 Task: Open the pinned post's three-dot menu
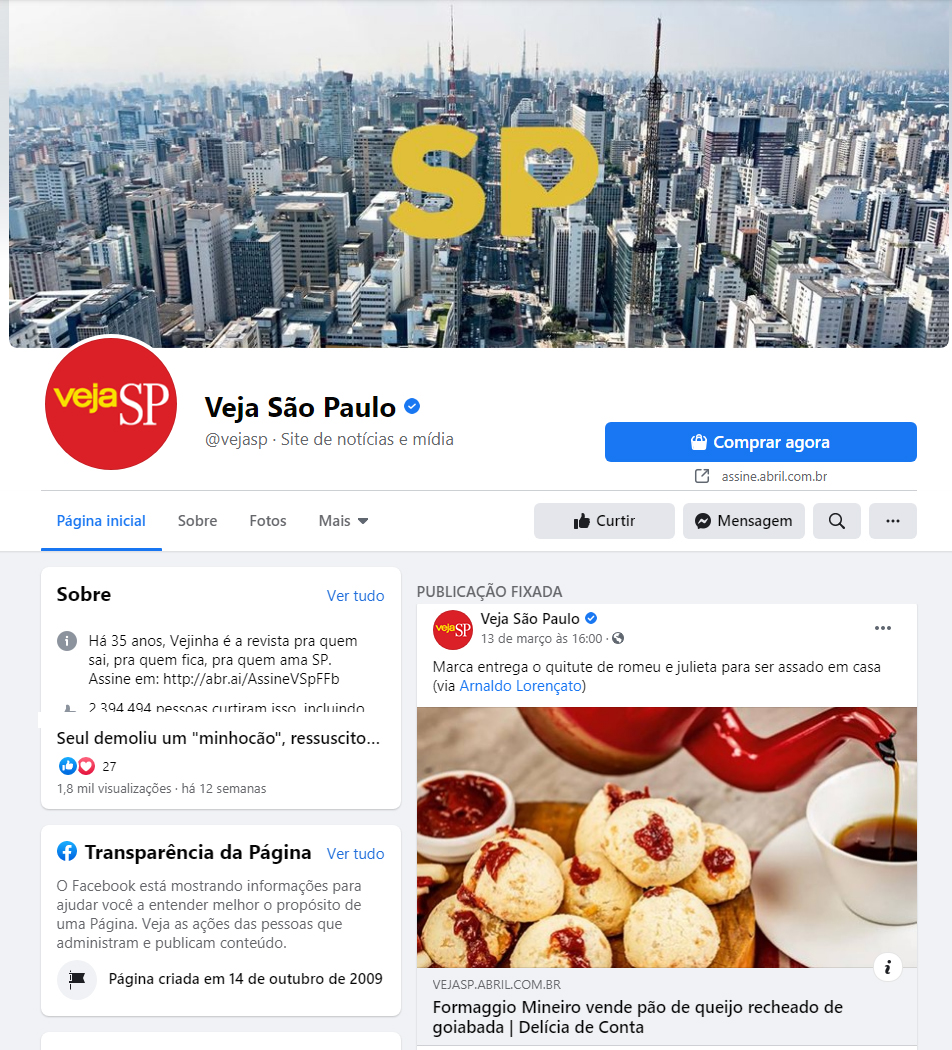[x=882, y=628]
